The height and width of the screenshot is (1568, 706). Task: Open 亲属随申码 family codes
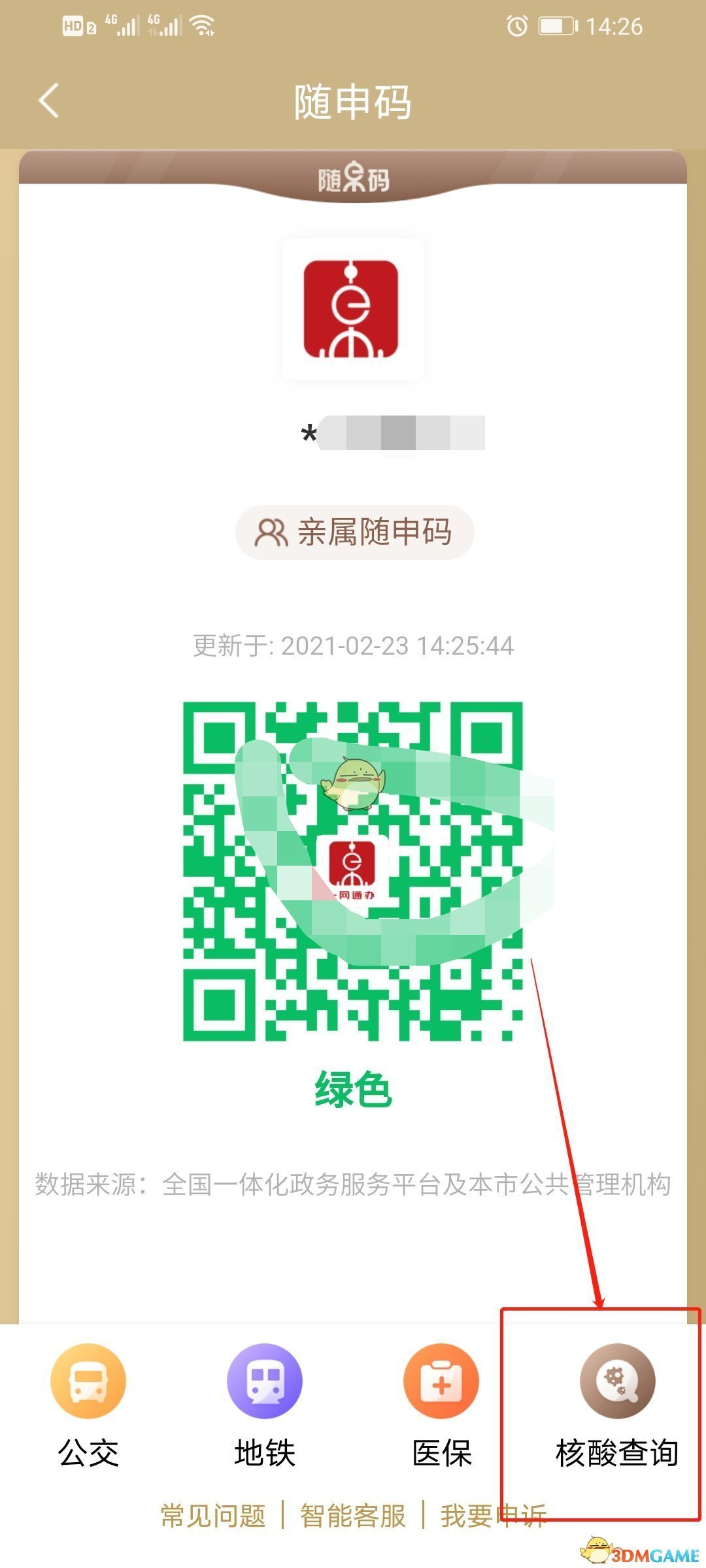click(354, 532)
